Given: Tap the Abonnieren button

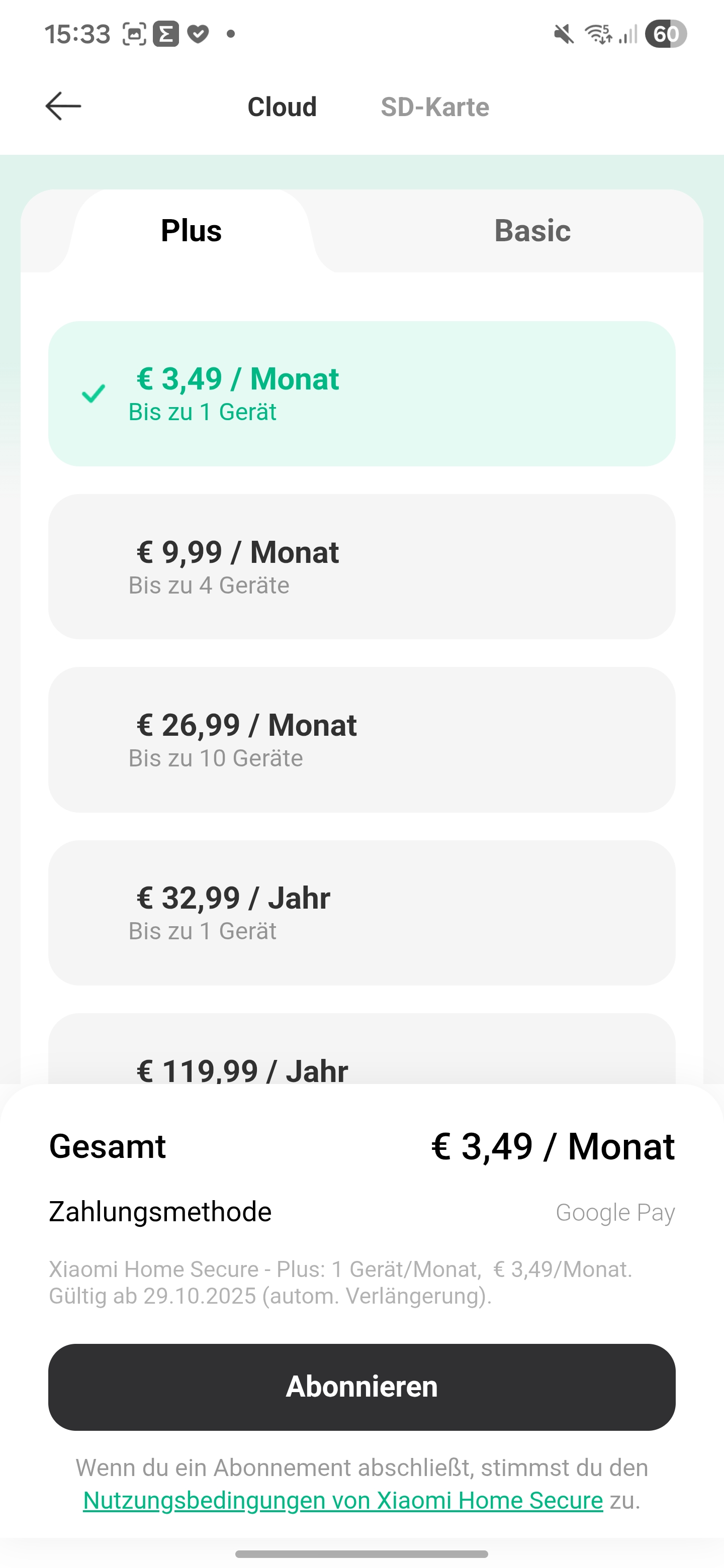Looking at the screenshot, I should pos(361,1387).
